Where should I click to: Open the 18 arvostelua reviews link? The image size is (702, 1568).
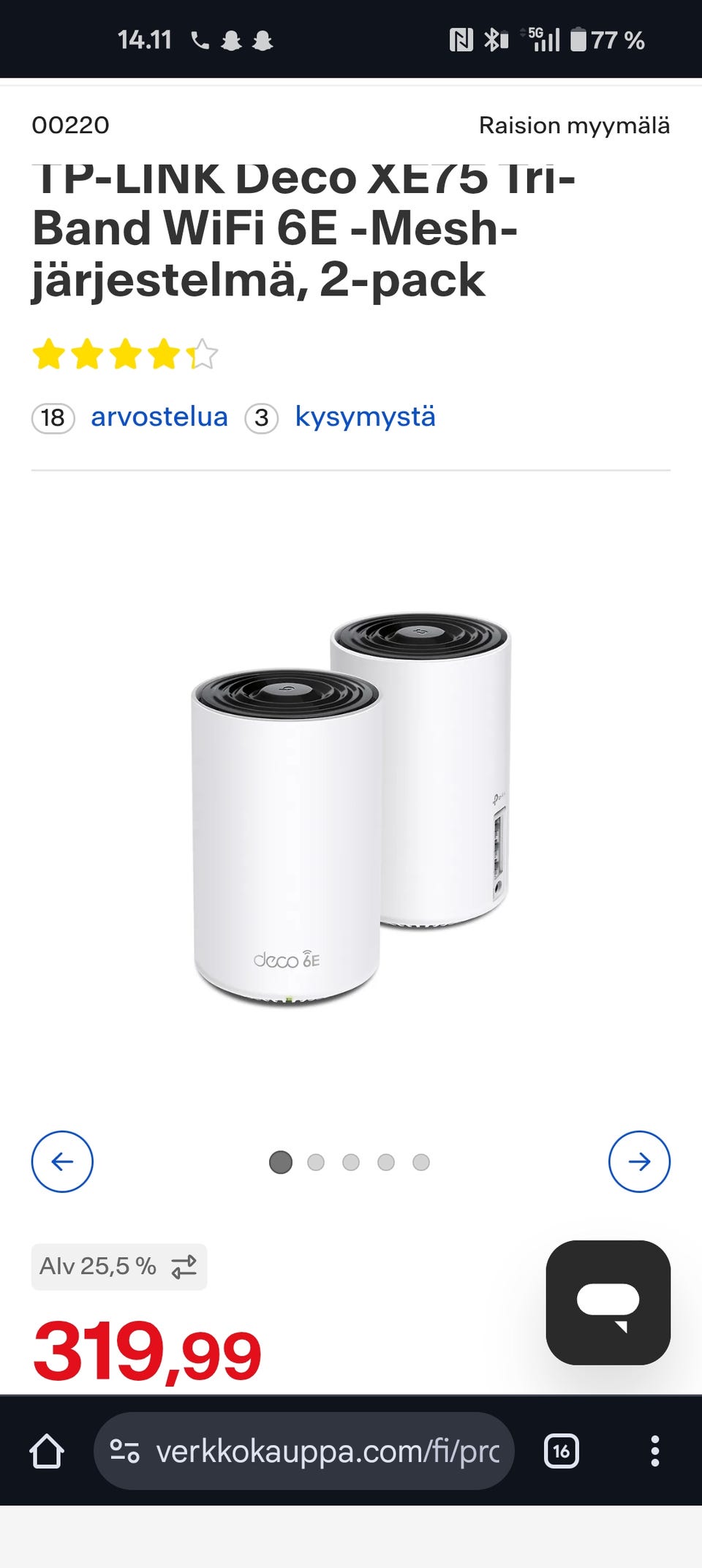point(159,418)
